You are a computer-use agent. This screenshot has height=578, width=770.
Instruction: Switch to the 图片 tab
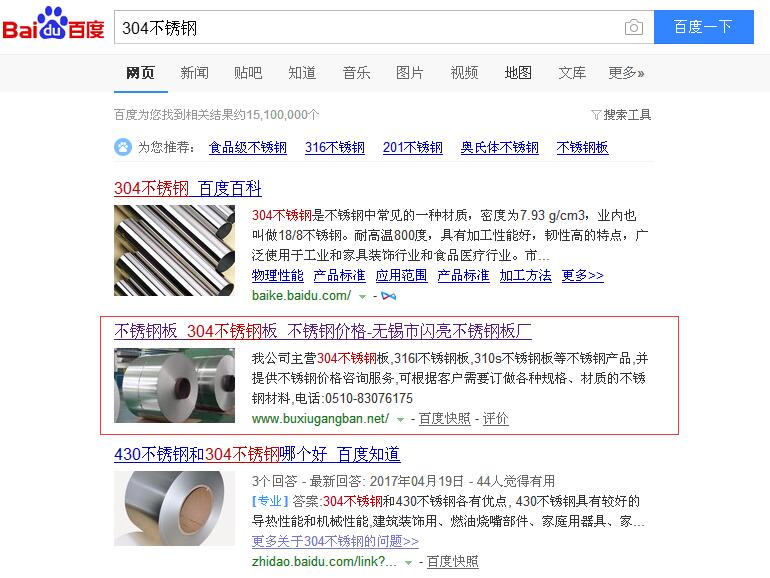[x=410, y=73]
